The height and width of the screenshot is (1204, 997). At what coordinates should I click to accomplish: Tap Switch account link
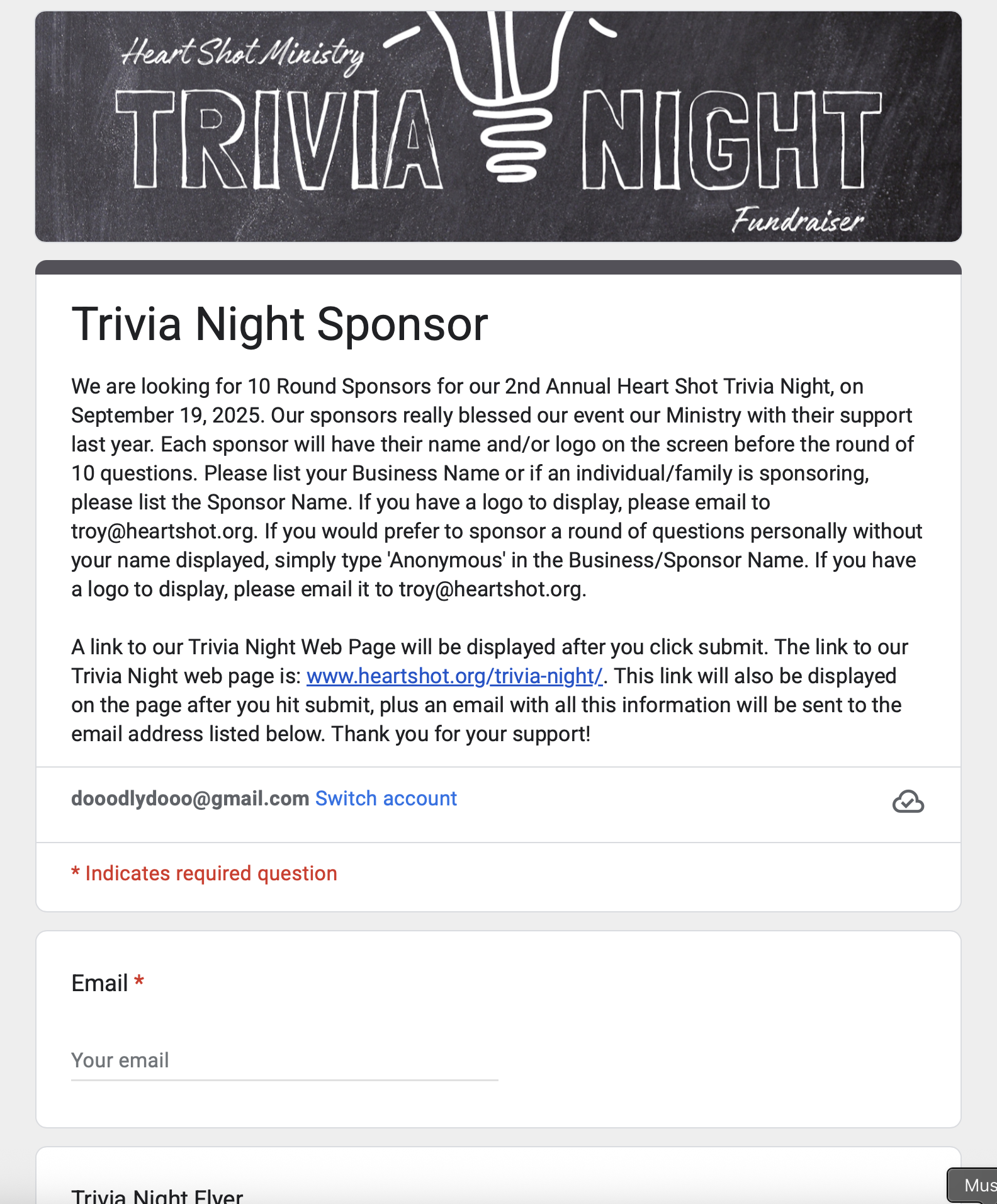click(x=386, y=798)
